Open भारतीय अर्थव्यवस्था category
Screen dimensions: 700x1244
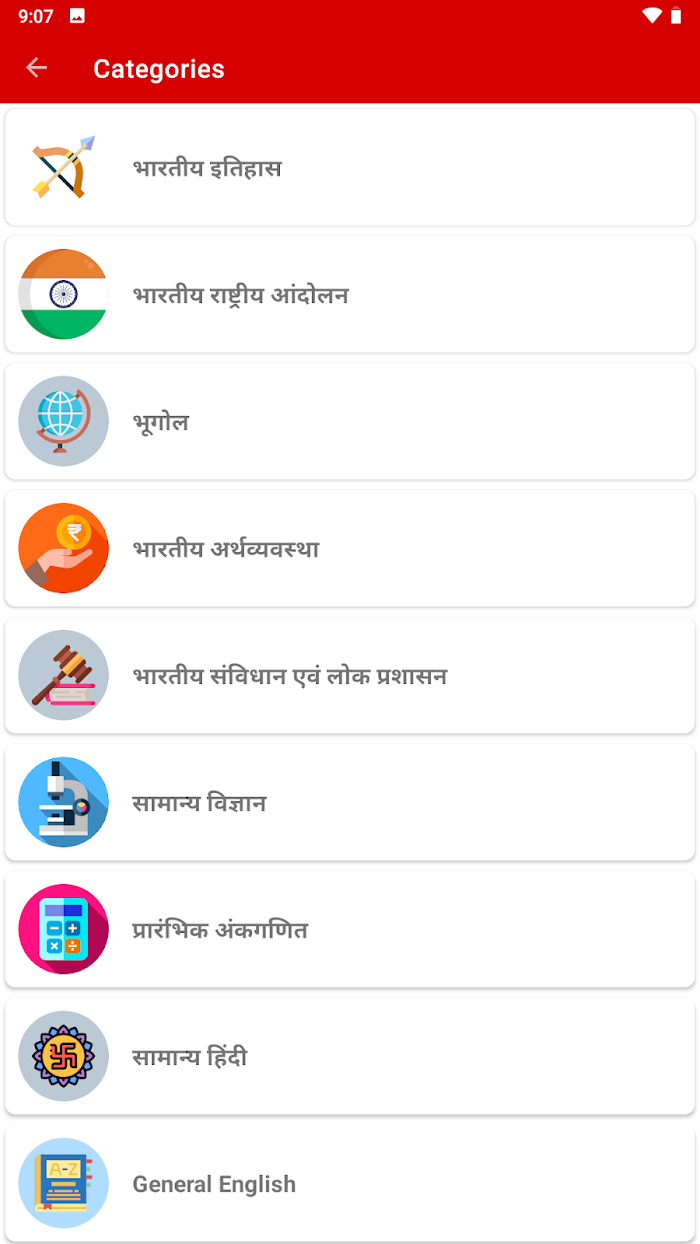pyautogui.click(x=350, y=549)
